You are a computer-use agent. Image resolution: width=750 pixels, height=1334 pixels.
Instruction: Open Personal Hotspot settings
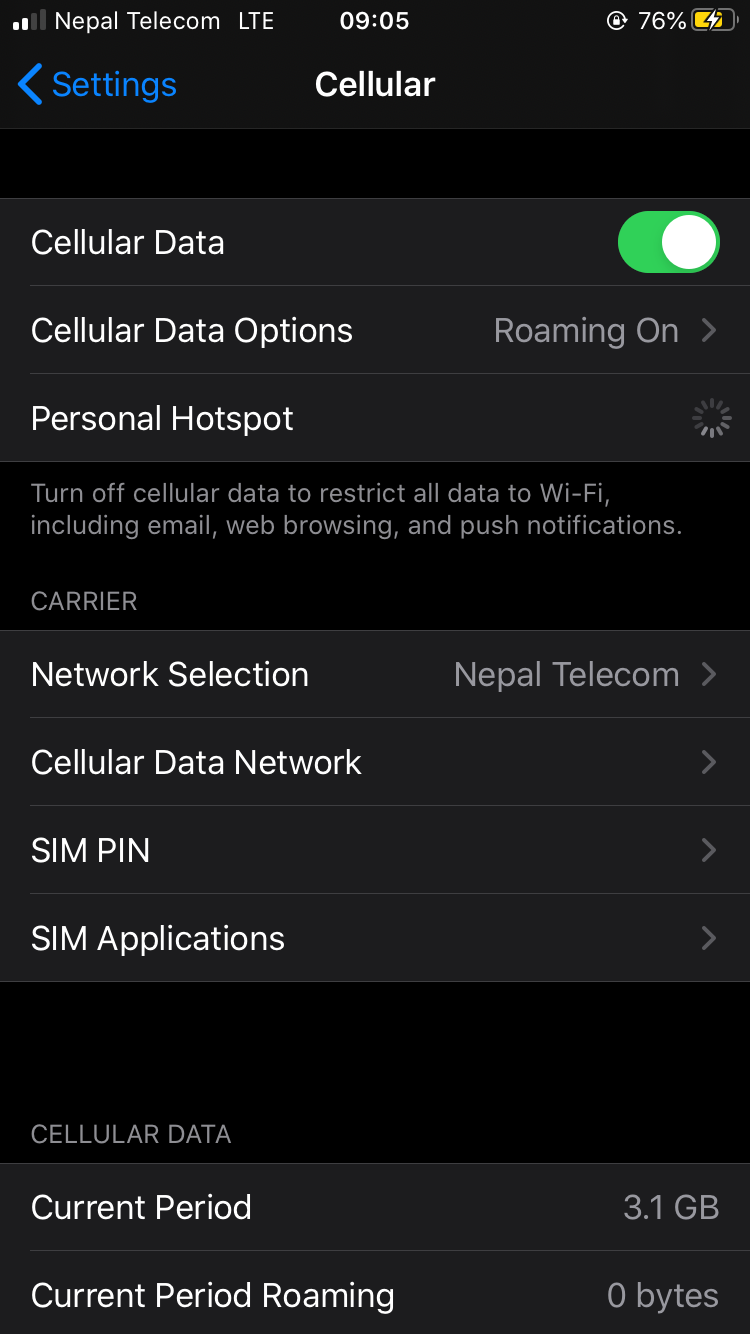click(x=375, y=419)
